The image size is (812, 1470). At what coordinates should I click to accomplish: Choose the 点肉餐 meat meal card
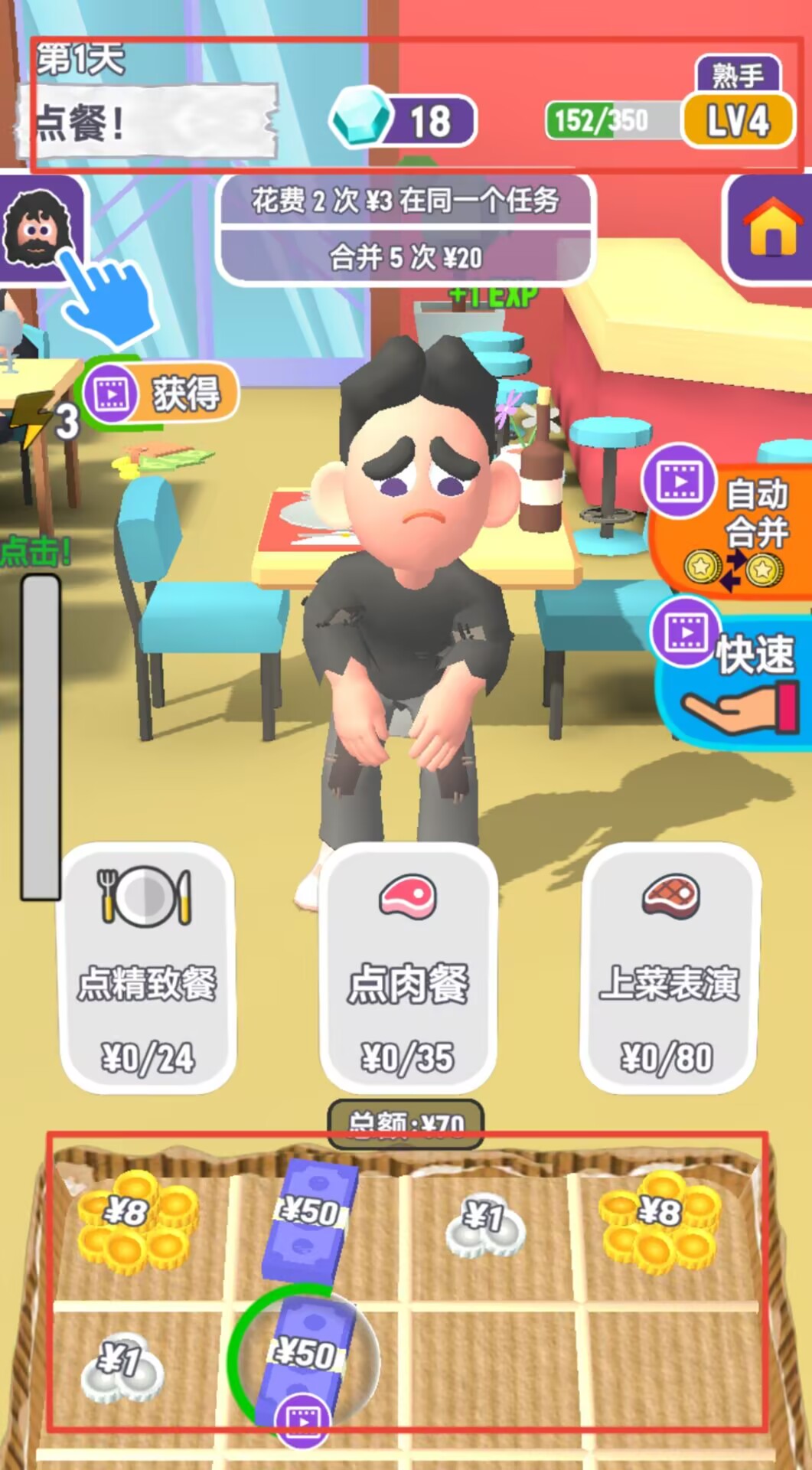(408, 969)
